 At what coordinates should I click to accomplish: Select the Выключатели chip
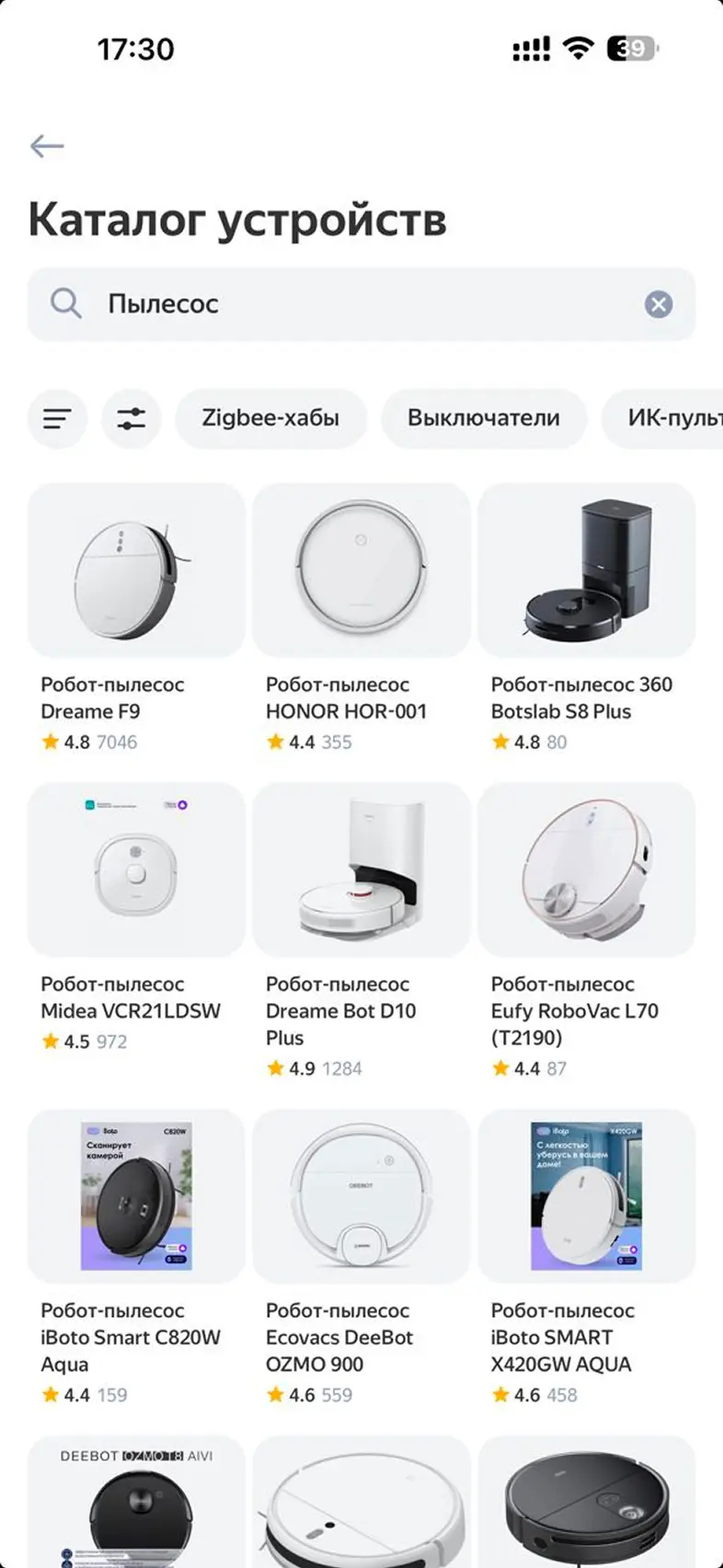[x=483, y=419]
